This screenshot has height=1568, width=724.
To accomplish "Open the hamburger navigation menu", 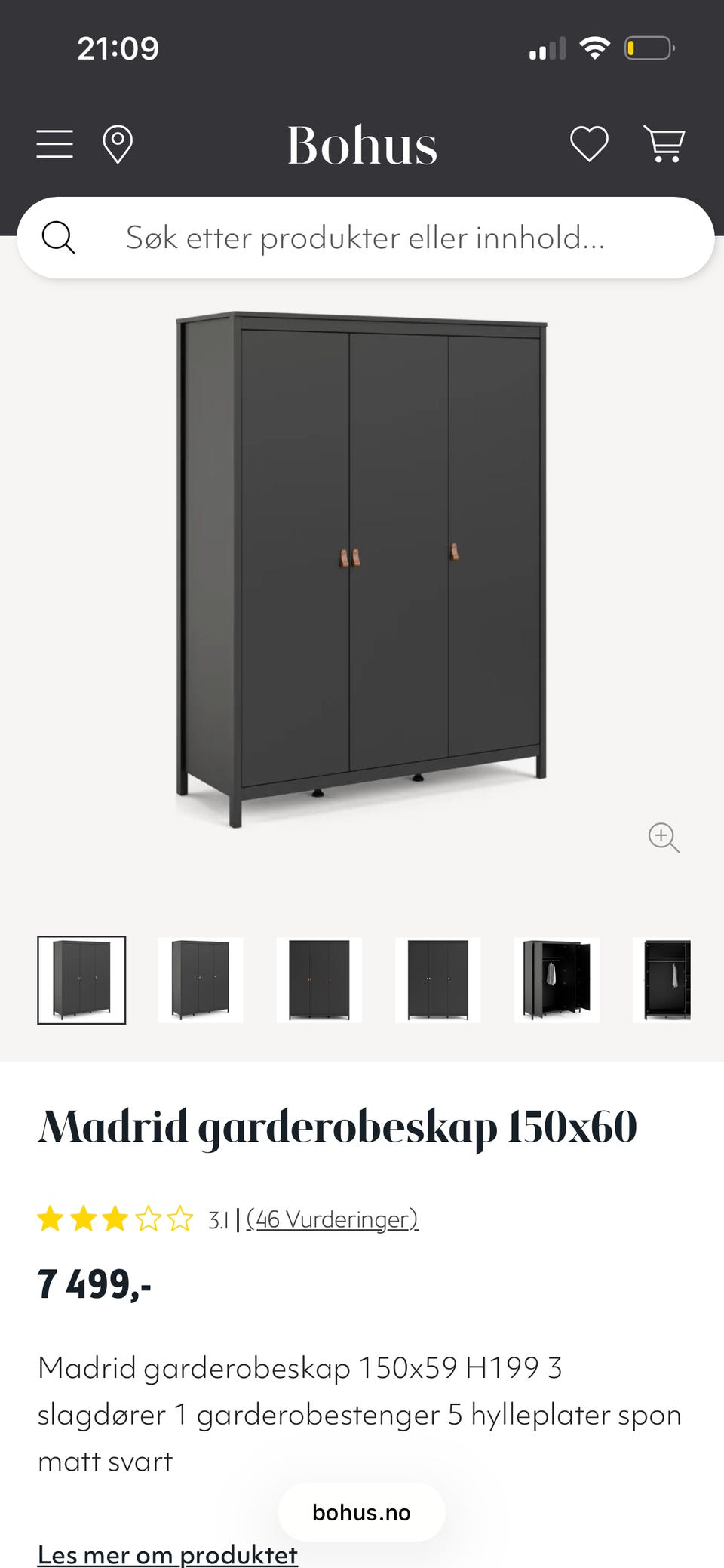I will point(54,143).
